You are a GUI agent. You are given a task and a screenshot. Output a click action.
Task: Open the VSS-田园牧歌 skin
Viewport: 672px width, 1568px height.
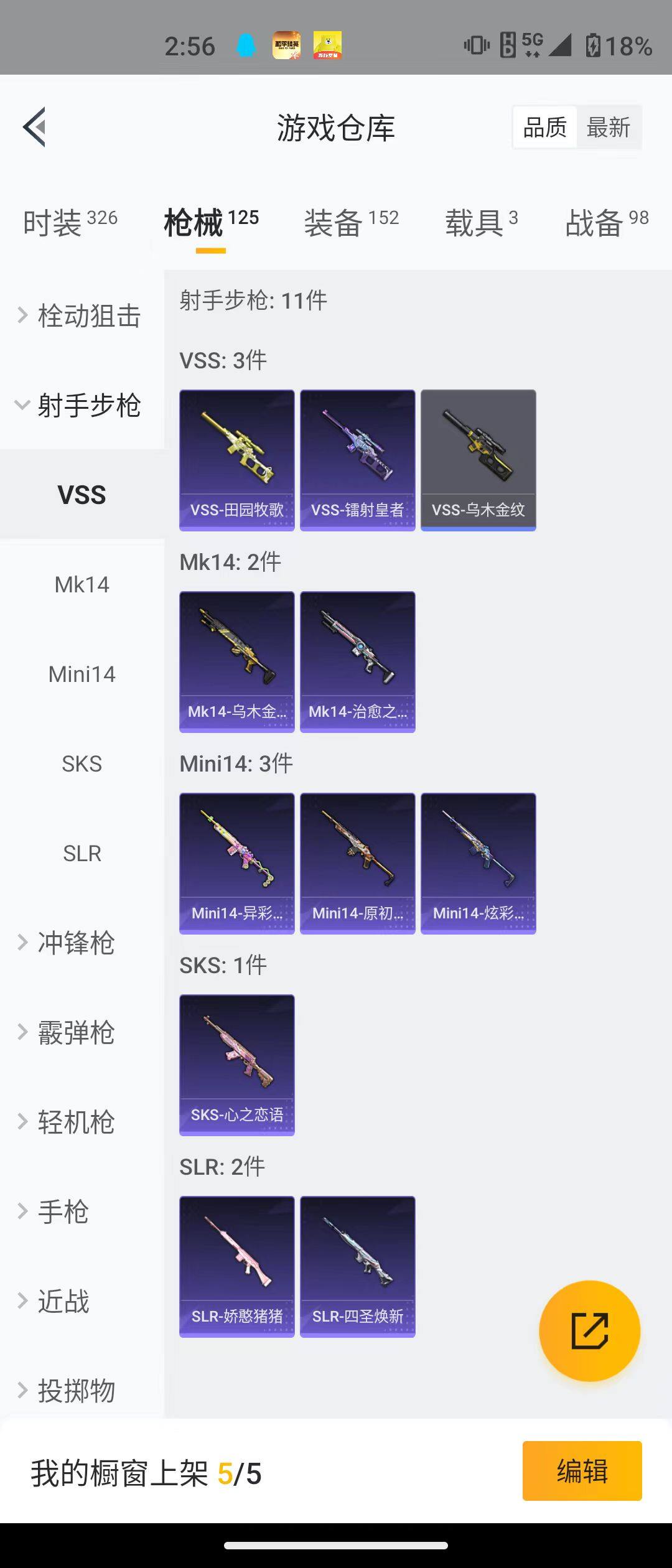pyautogui.click(x=237, y=460)
